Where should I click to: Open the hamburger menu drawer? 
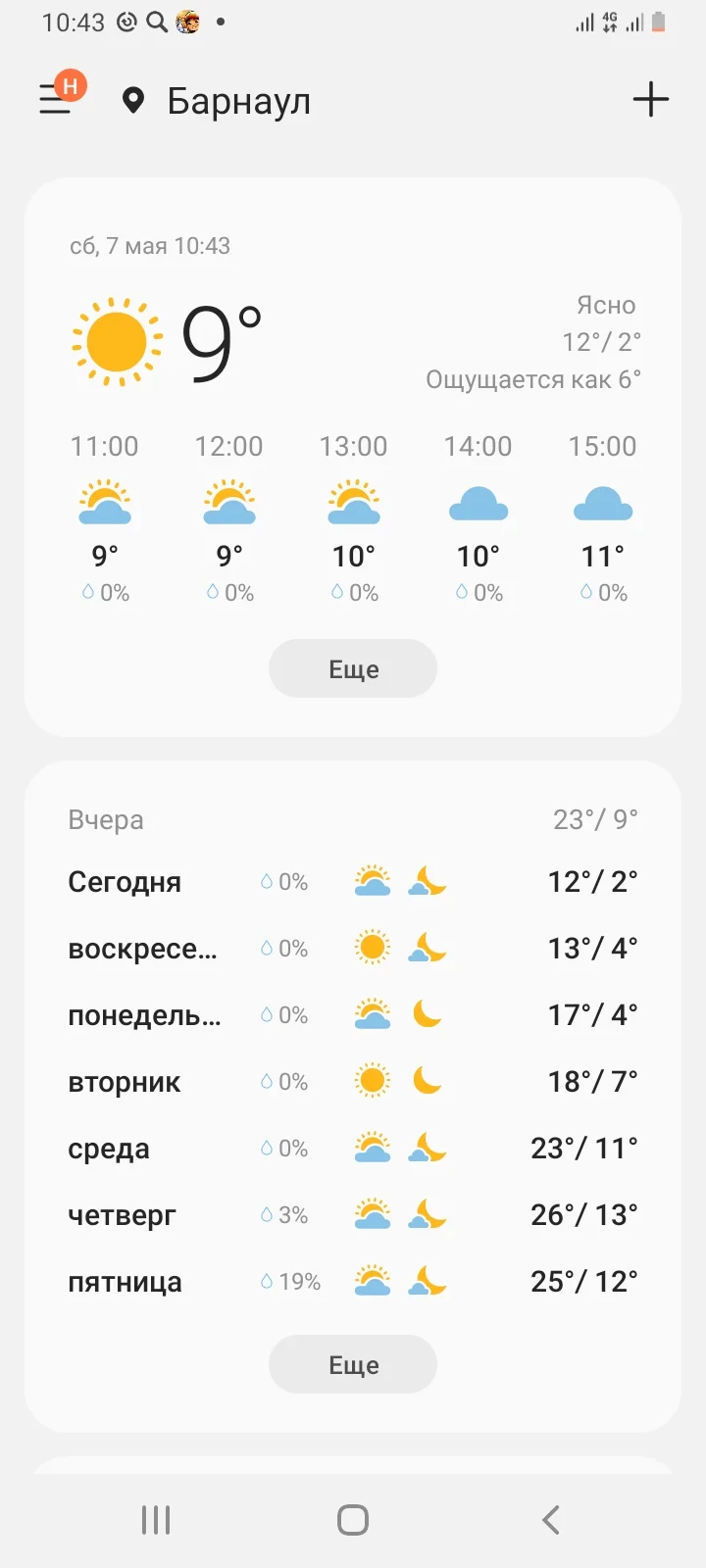point(56,99)
